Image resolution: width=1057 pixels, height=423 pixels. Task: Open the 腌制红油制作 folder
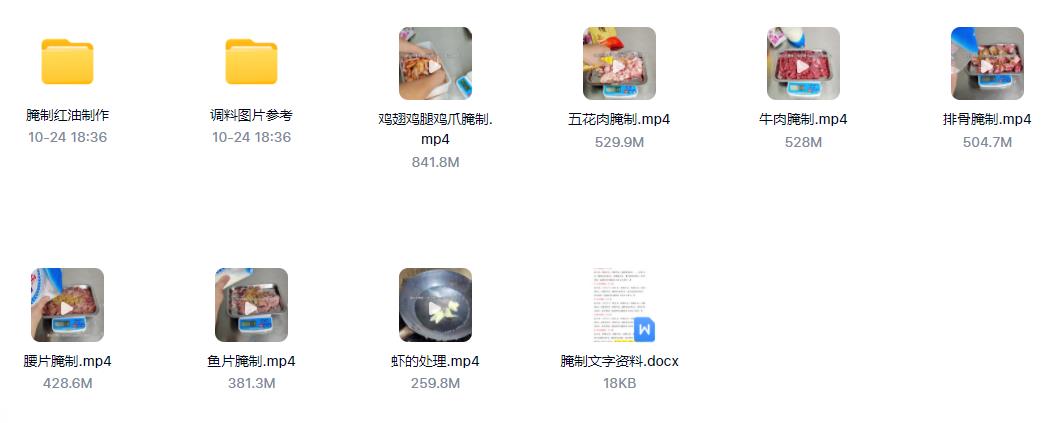pos(67,62)
